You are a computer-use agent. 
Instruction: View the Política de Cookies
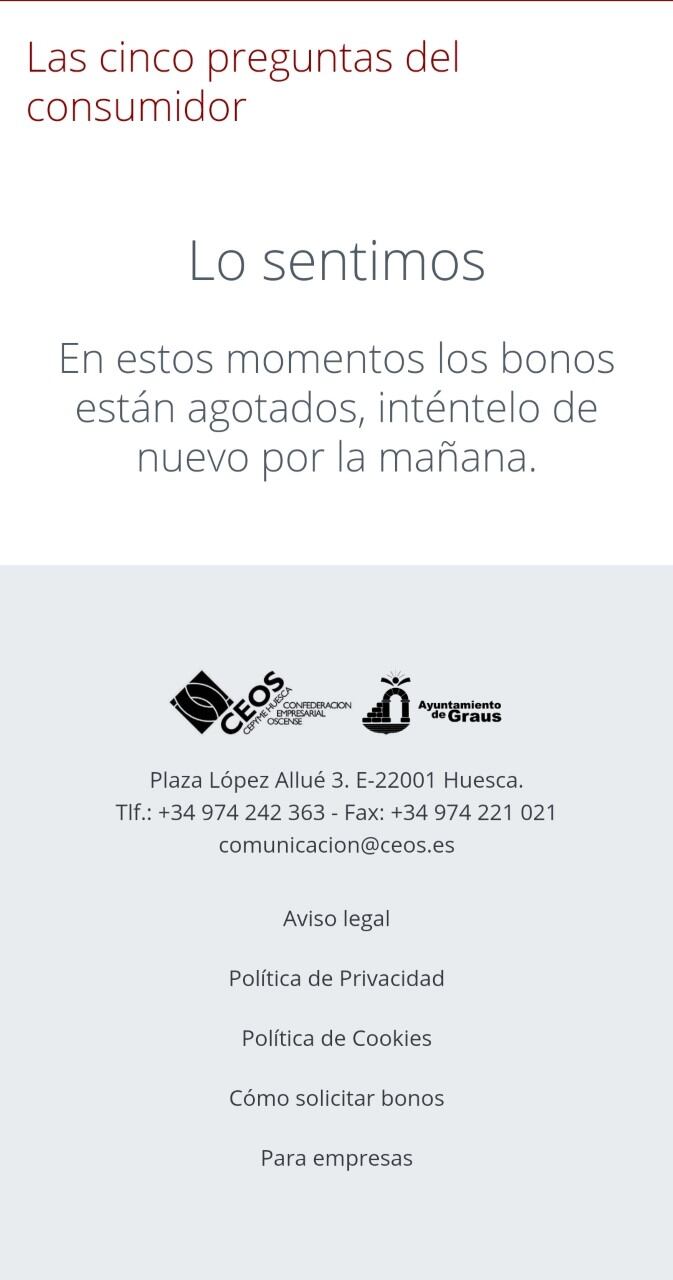(x=336, y=1038)
